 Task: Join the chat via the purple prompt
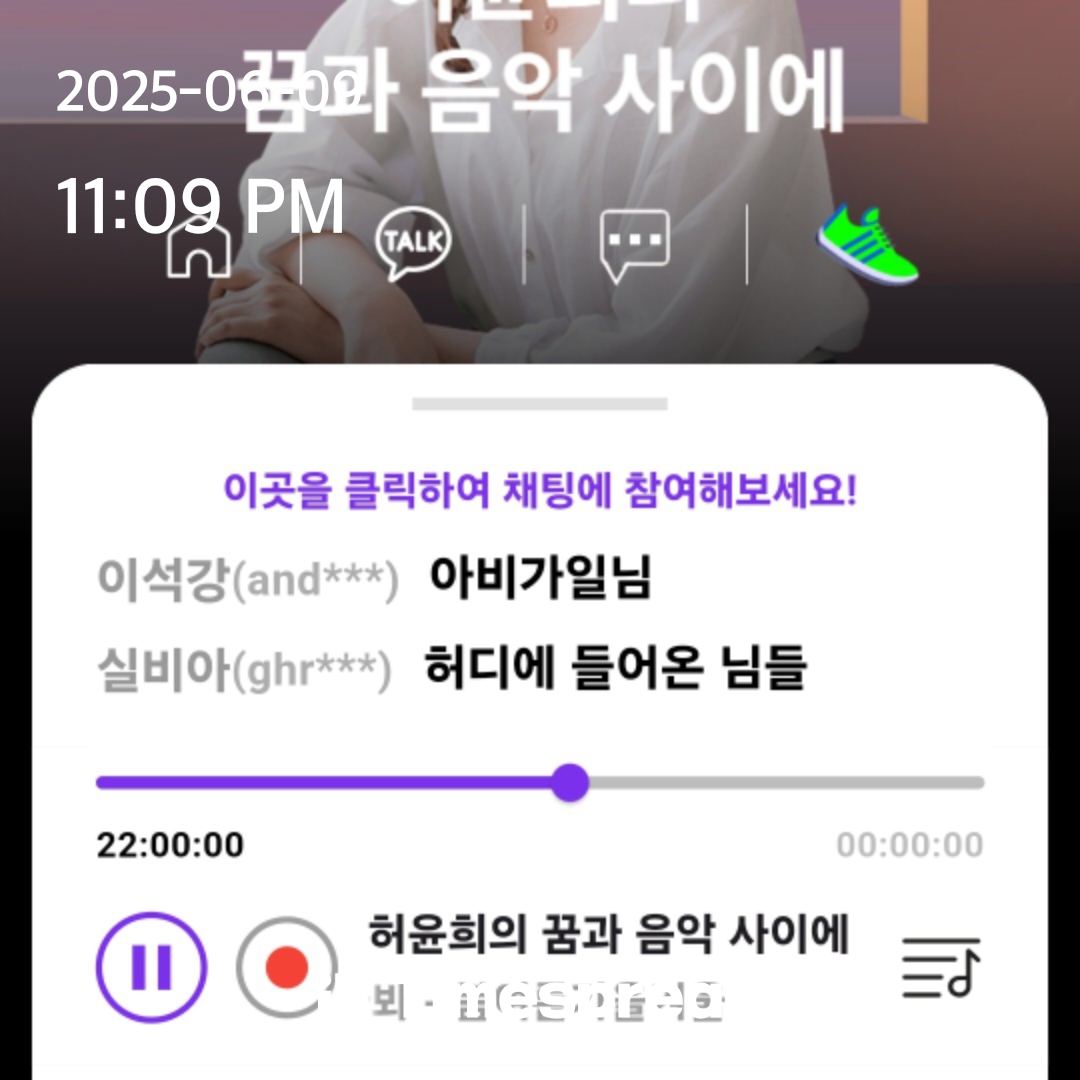point(540,492)
